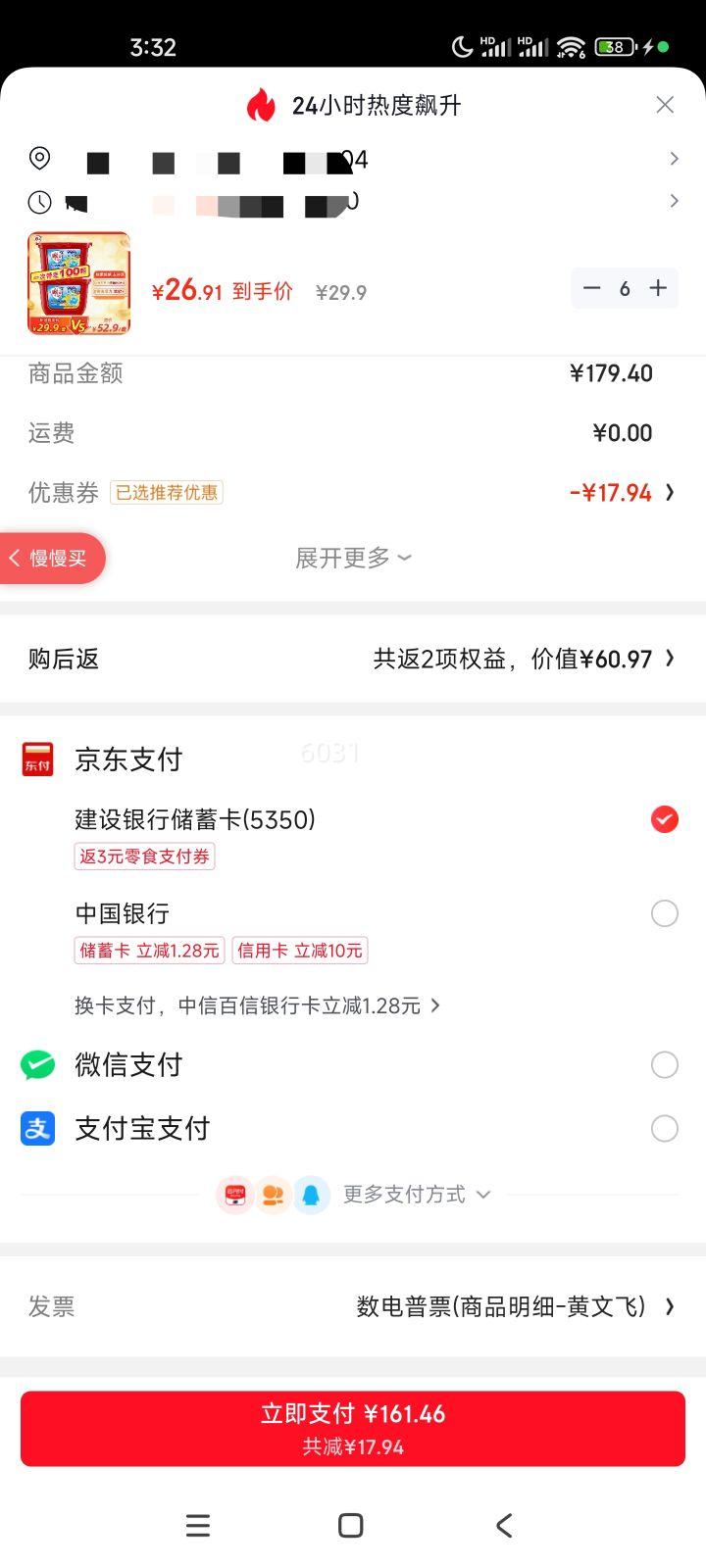Select 中国银行 payment option
The height and width of the screenshot is (1568, 706).
pyautogui.click(x=664, y=913)
